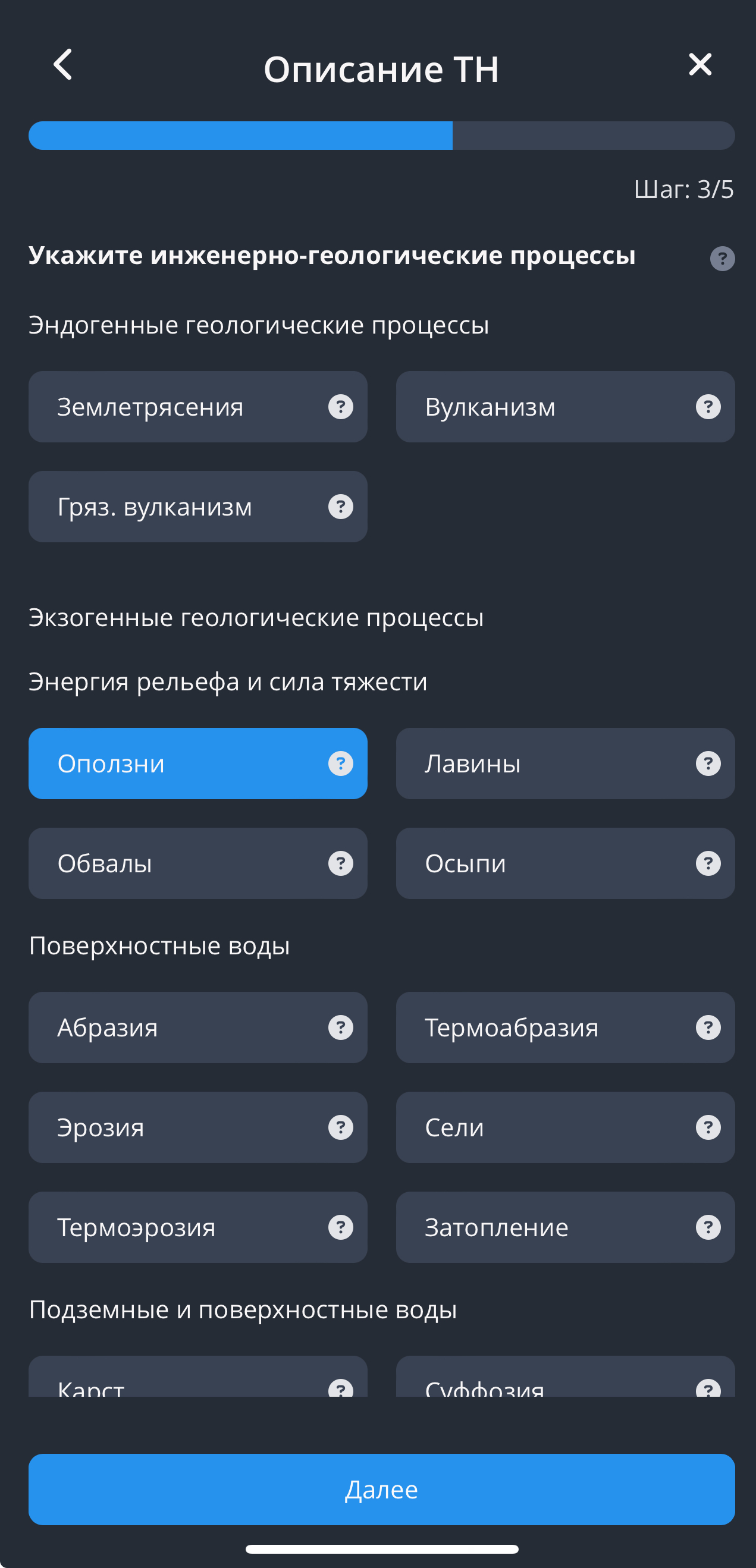Go back to the previous step
Screen dimensions: 756x1568
click(62, 65)
